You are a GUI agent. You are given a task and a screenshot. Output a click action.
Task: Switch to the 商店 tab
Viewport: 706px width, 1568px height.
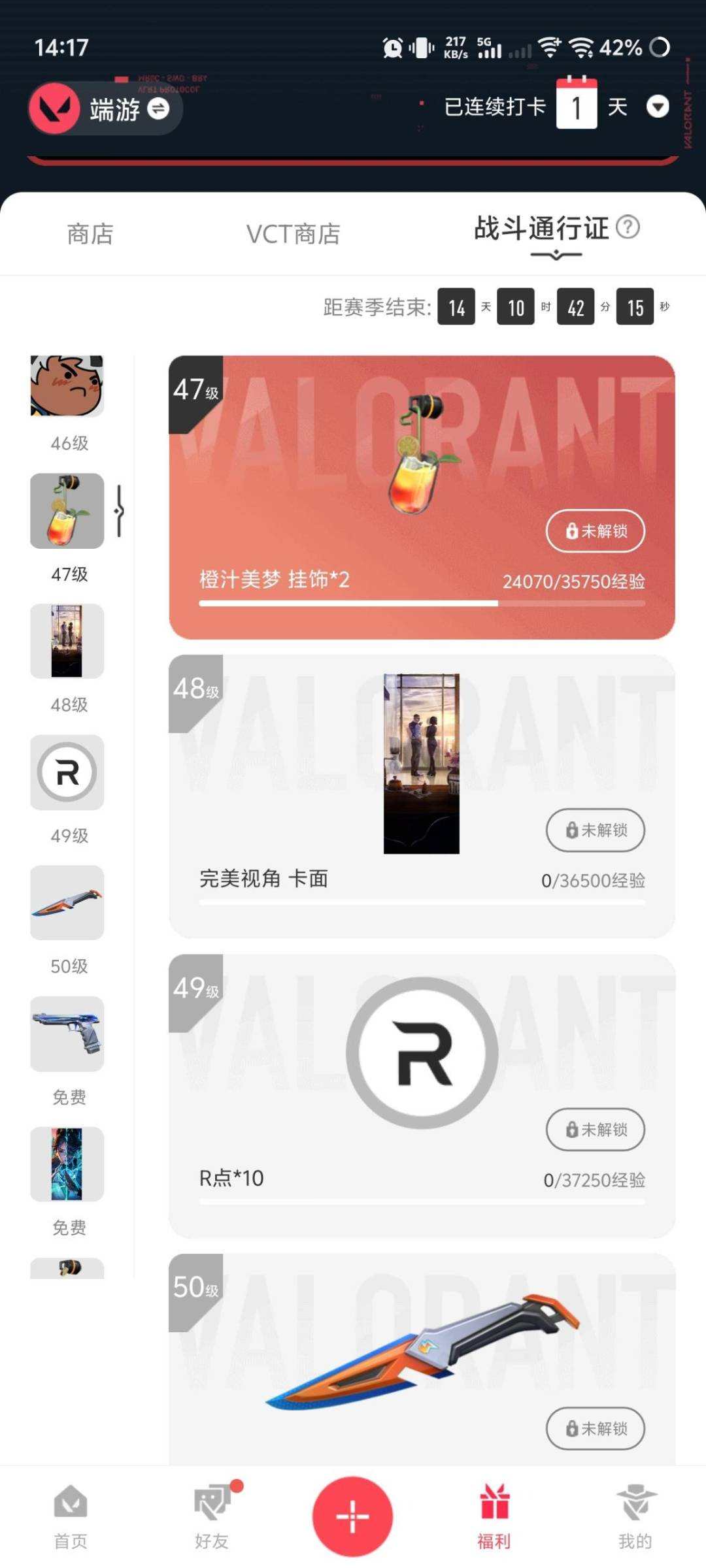[90, 235]
